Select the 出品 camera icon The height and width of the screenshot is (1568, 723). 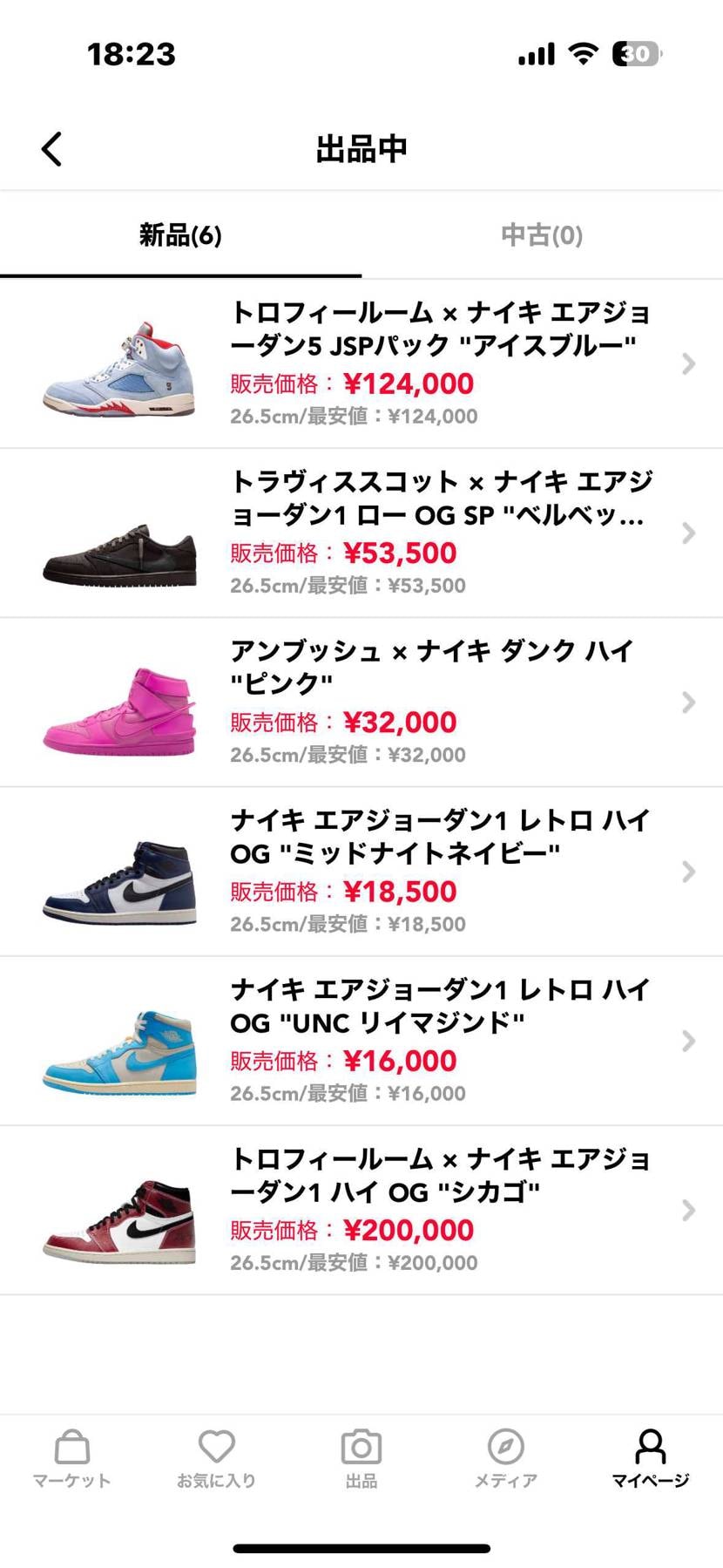[361, 1449]
